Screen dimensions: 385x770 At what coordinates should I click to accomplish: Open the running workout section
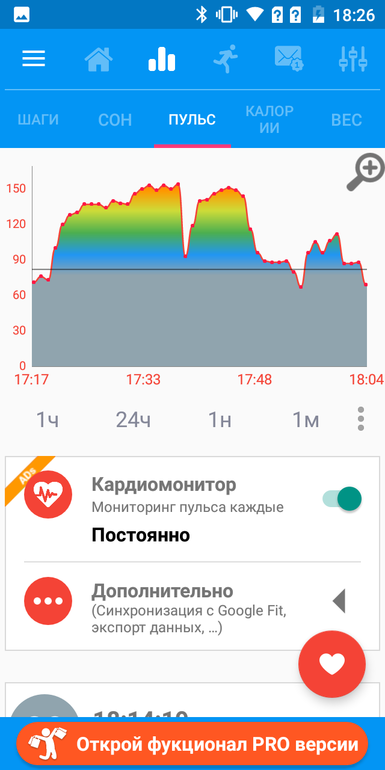click(225, 59)
